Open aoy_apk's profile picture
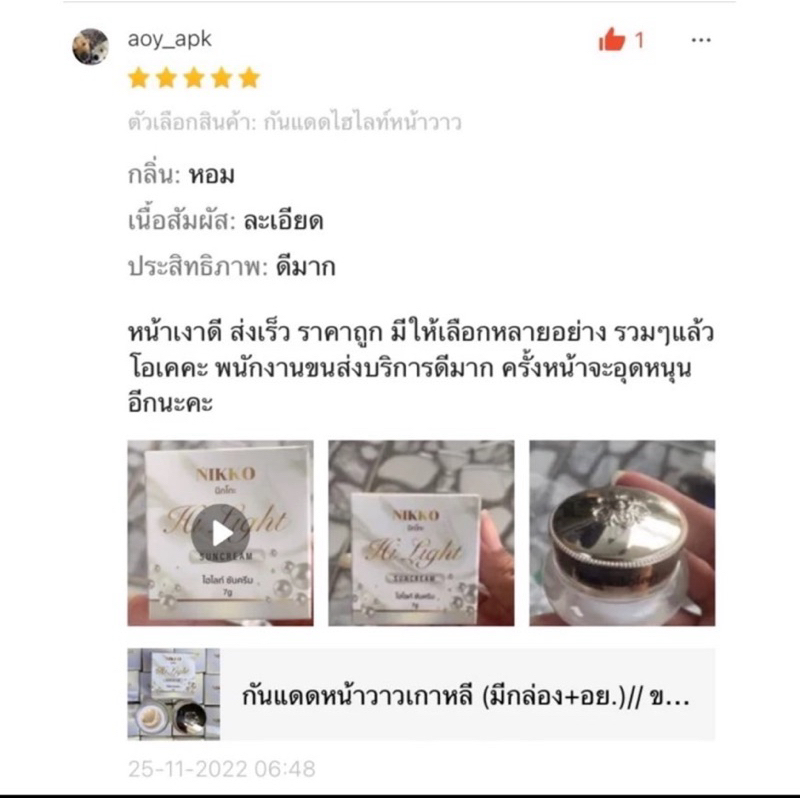 tap(90, 46)
